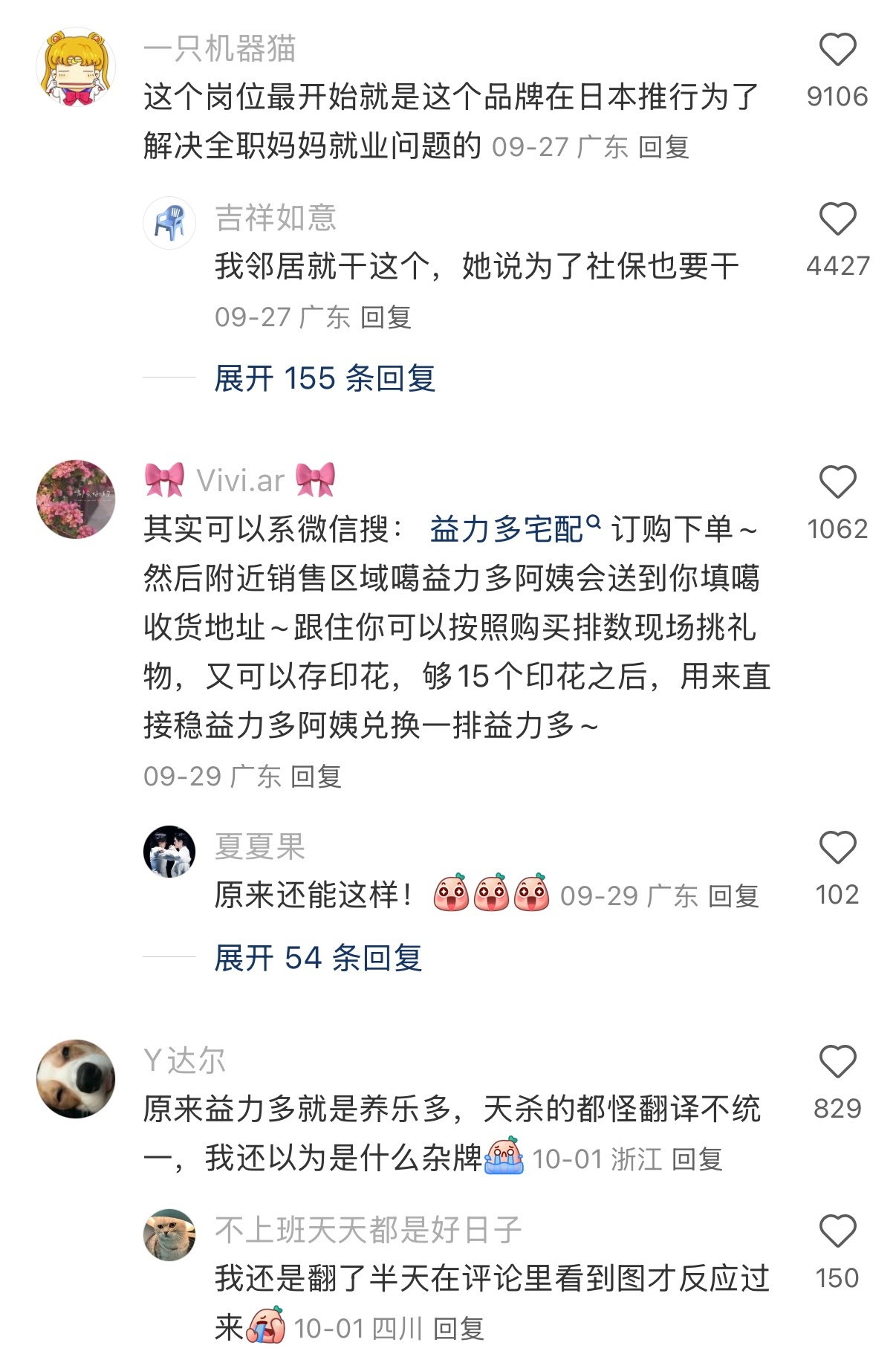Open Y达尔's profile avatar
Viewport: 896px width, 1354px height.
(x=76, y=1079)
